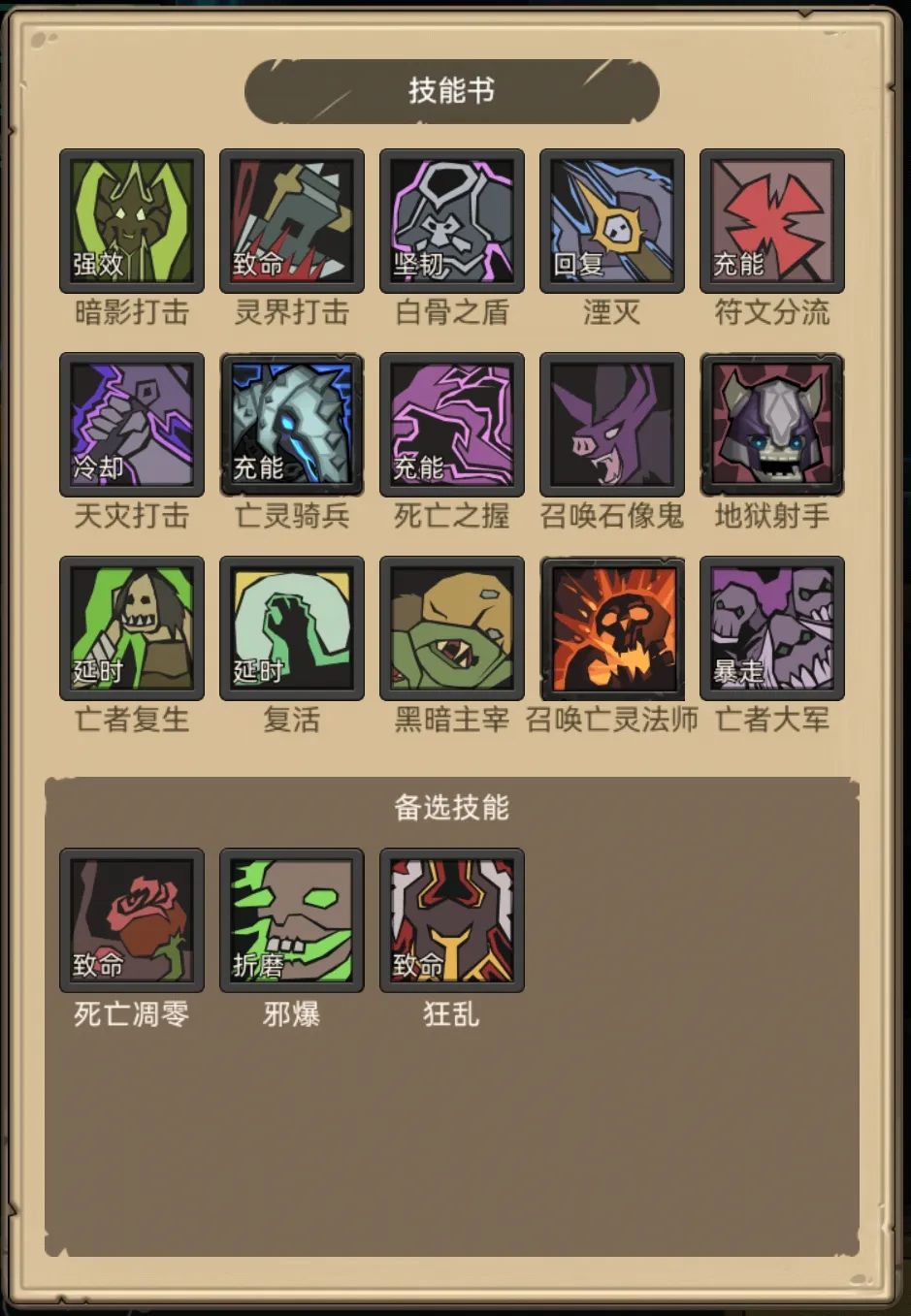Tap the 召唤亡灵法师 skill
This screenshot has width=911, height=1316.
tap(612, 628)
